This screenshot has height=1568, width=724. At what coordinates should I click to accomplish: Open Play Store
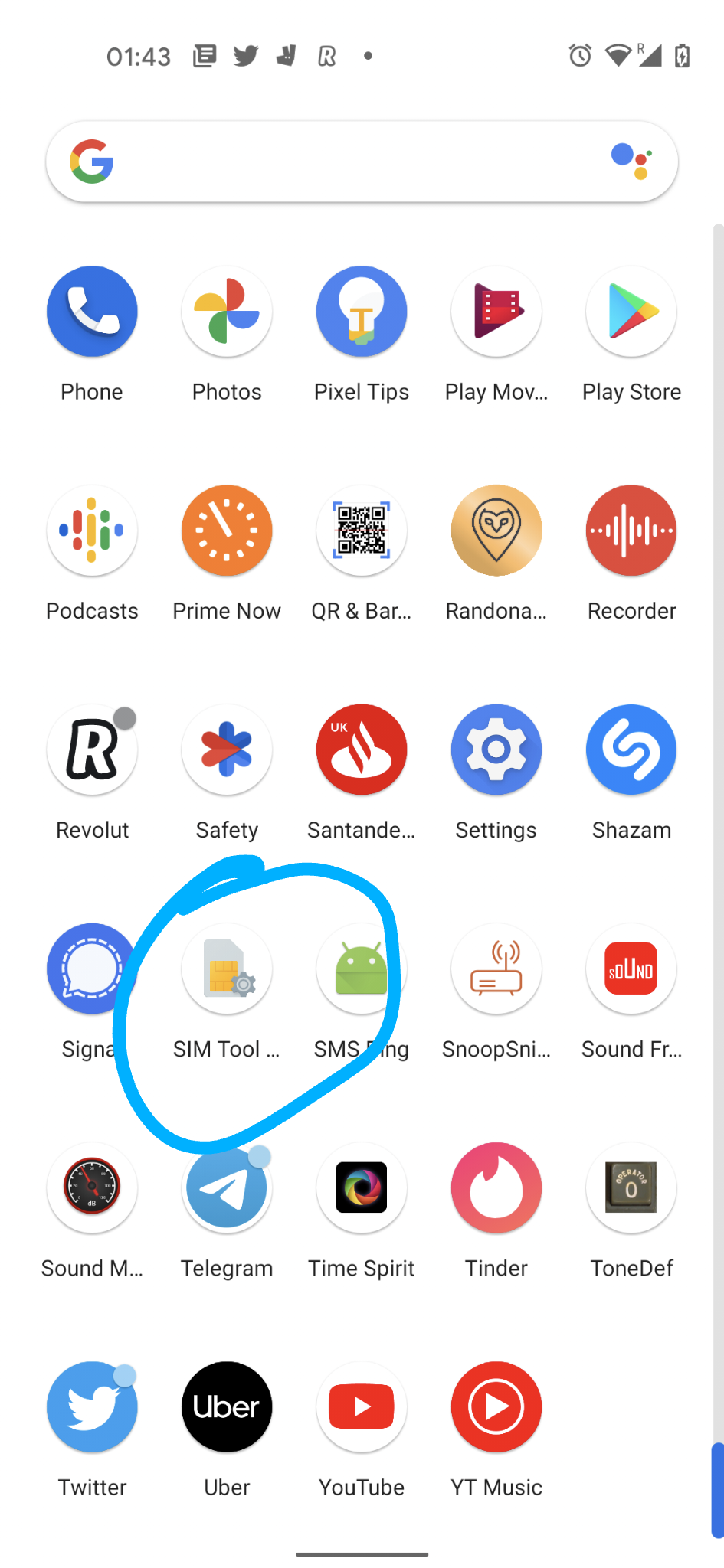[631, 312]
